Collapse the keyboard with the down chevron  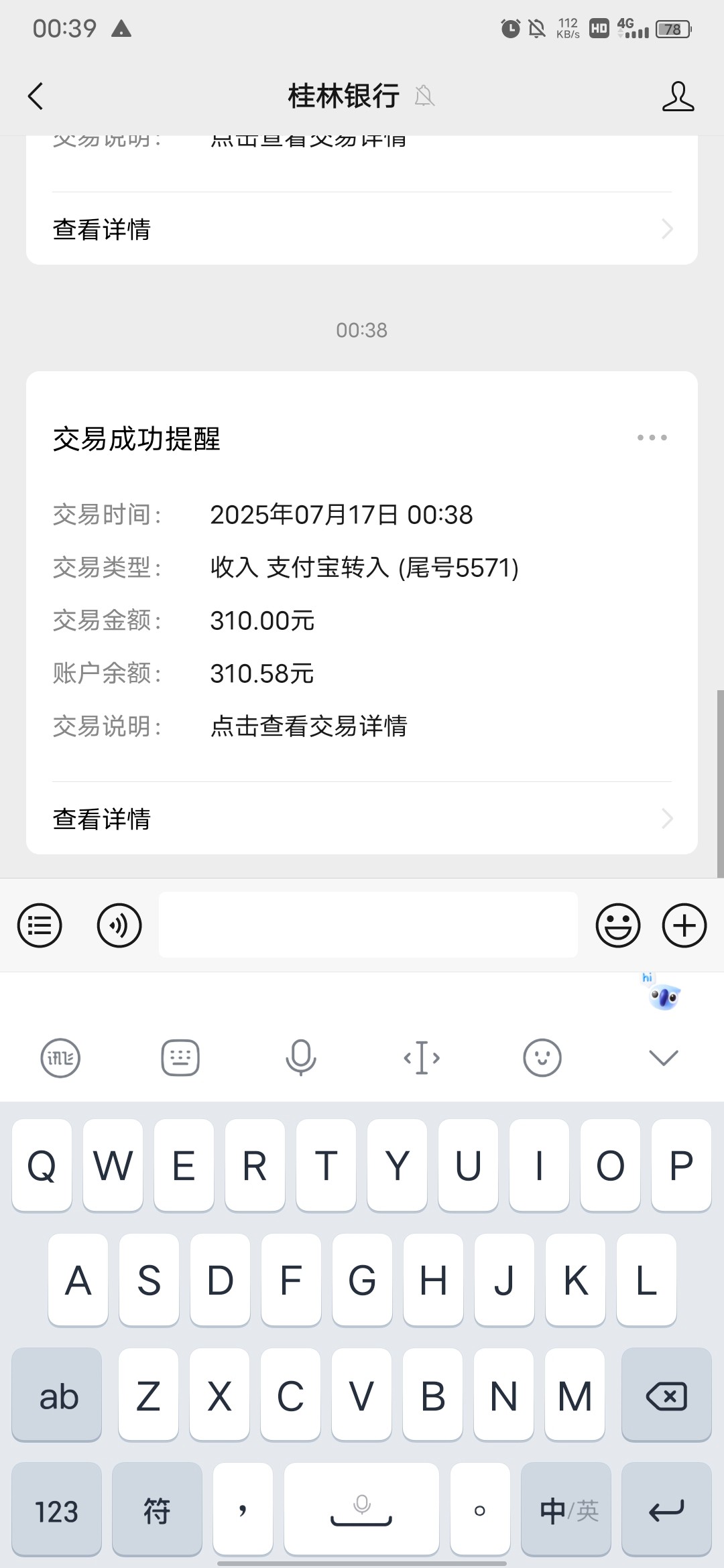point(664,1058)
